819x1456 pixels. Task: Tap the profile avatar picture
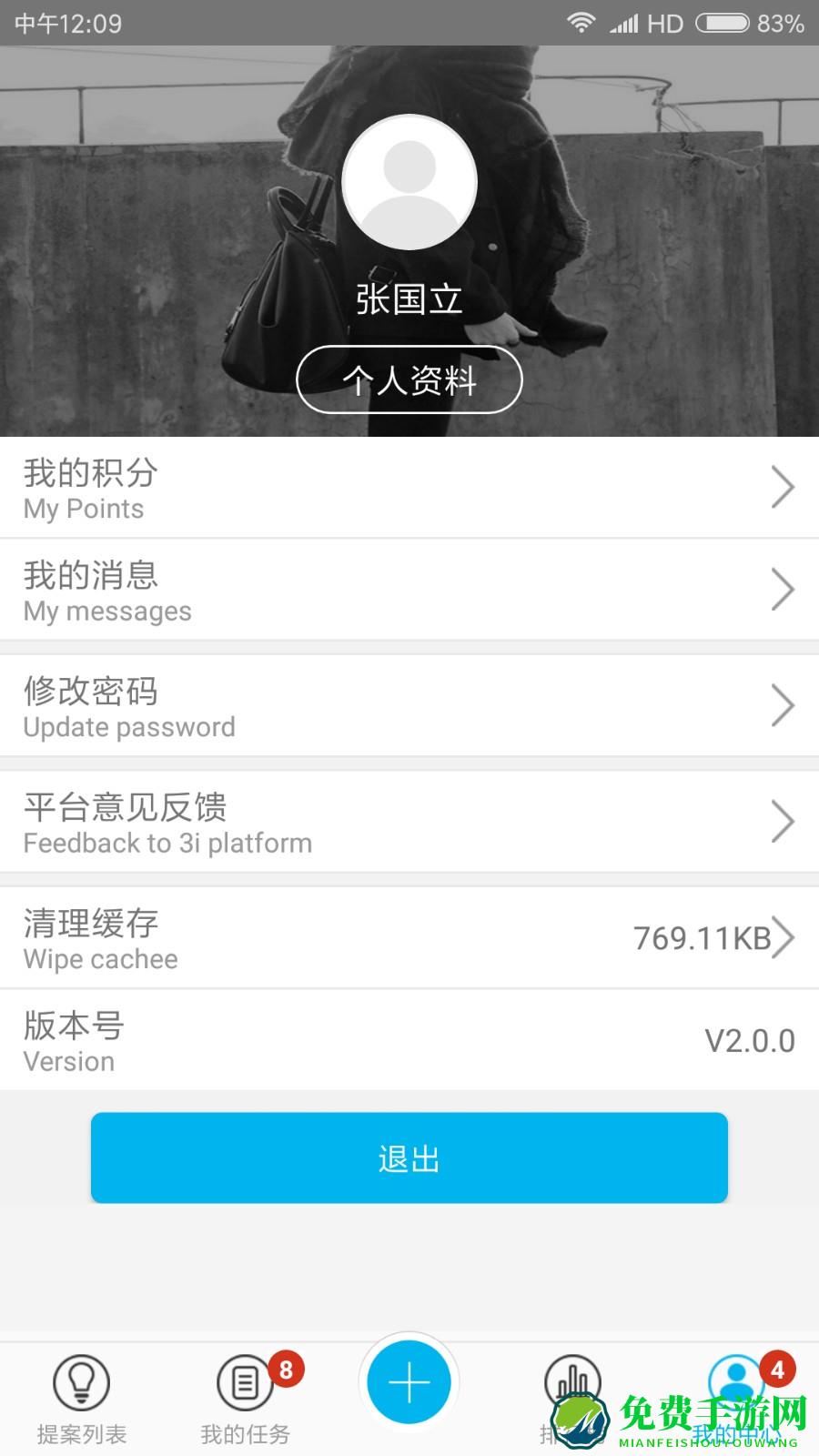(x=409, y=182)
